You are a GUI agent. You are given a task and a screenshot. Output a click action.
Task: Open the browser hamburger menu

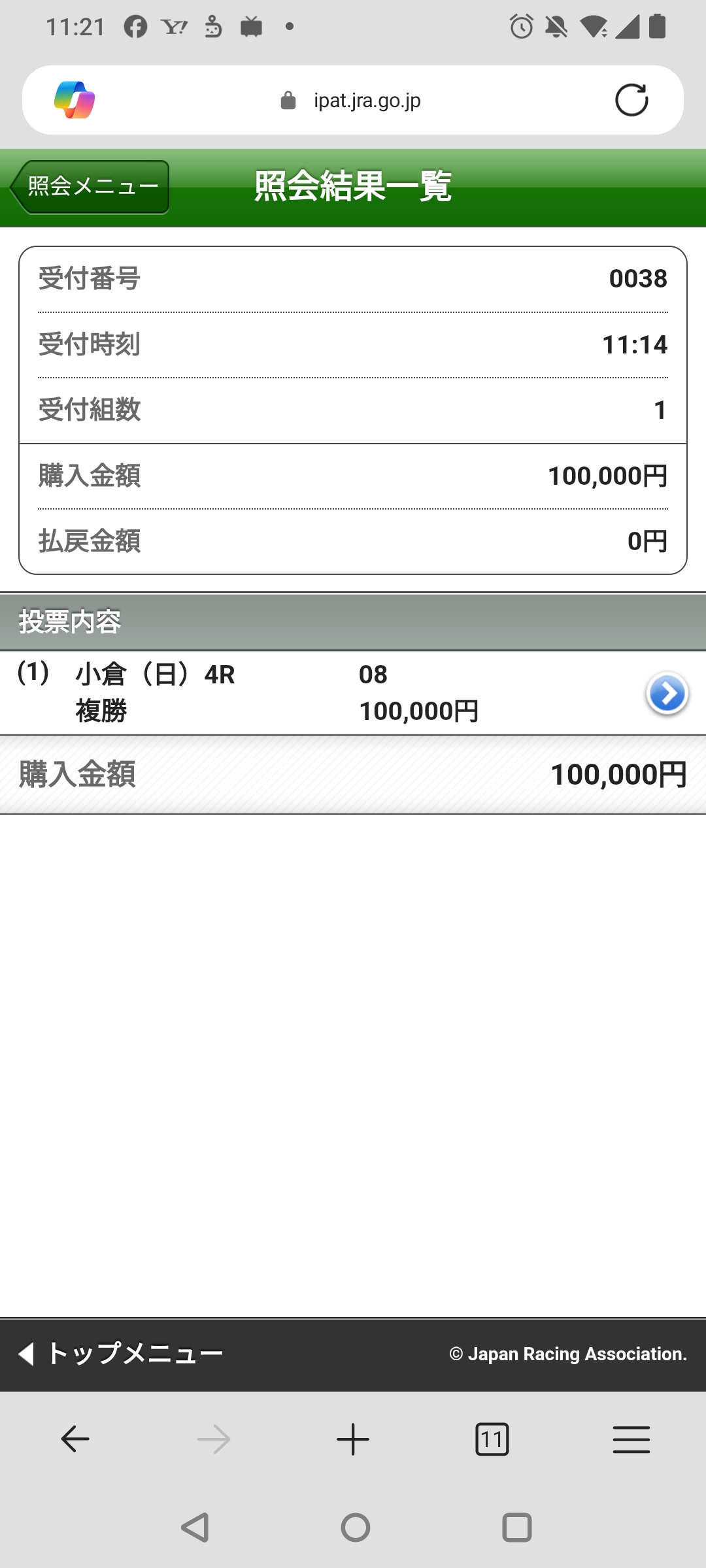(x=631, y=1439)
